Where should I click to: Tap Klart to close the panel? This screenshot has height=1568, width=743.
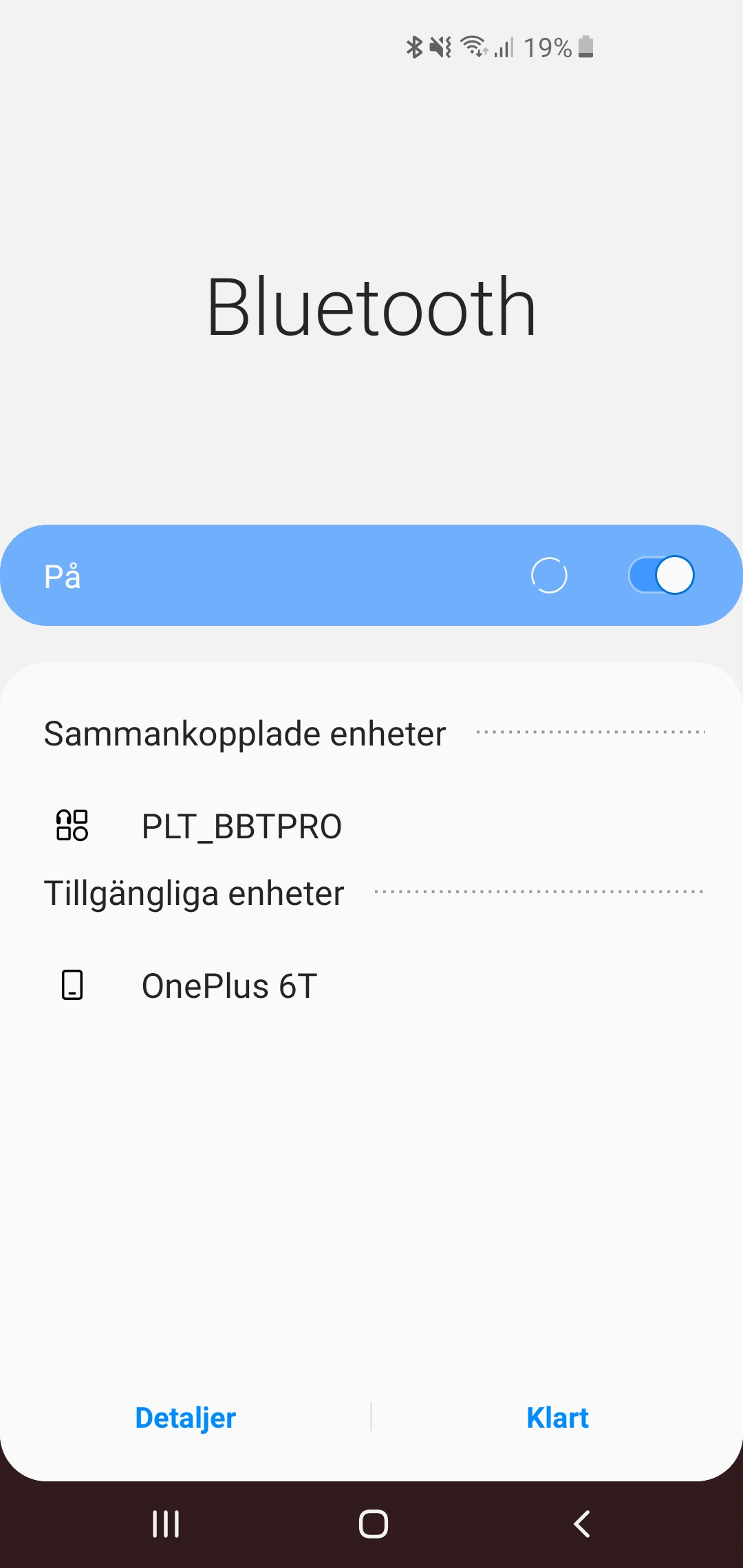pos(557,1417)
